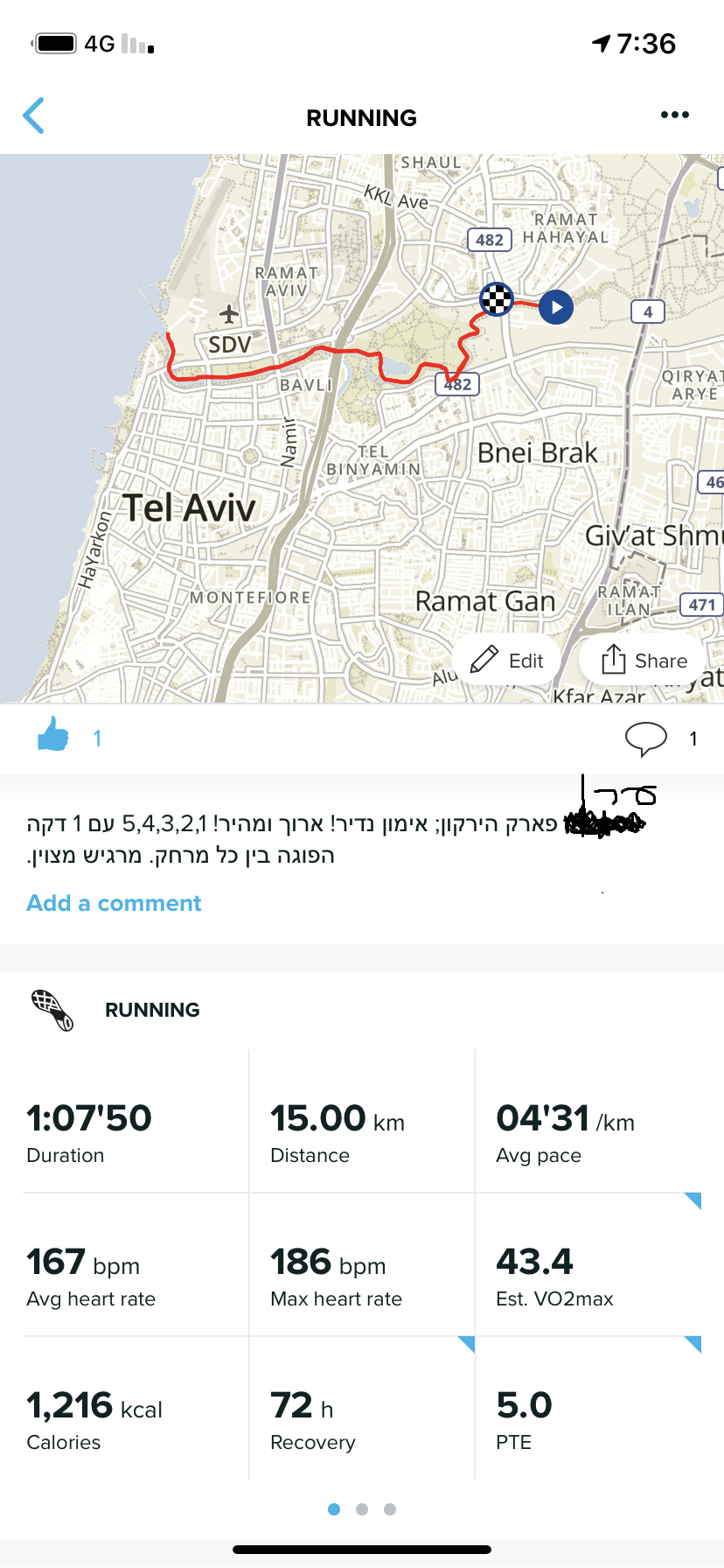This screenshot has width=724, height=1568.
Task: Tap Edit on the route map
Action: 507,661
